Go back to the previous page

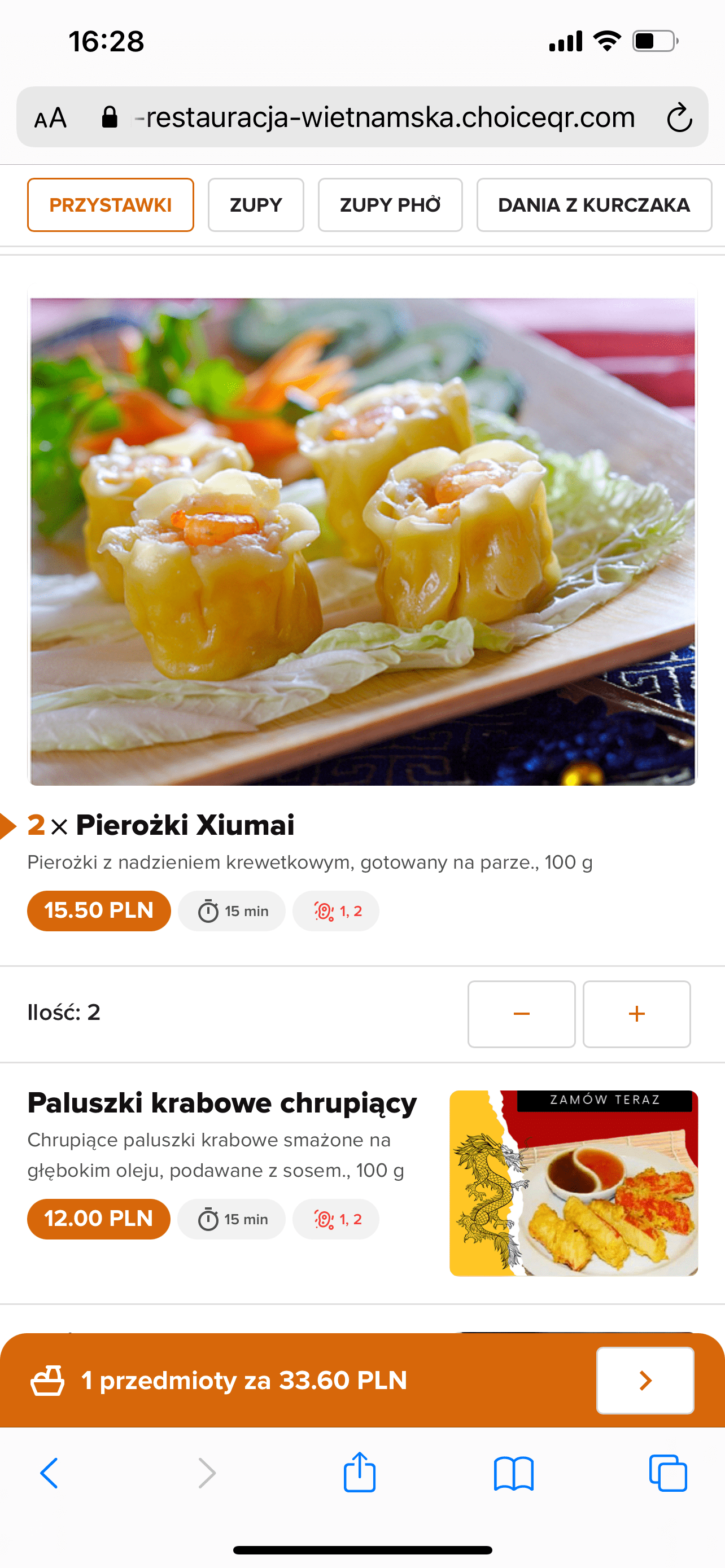pos(49,1473)
